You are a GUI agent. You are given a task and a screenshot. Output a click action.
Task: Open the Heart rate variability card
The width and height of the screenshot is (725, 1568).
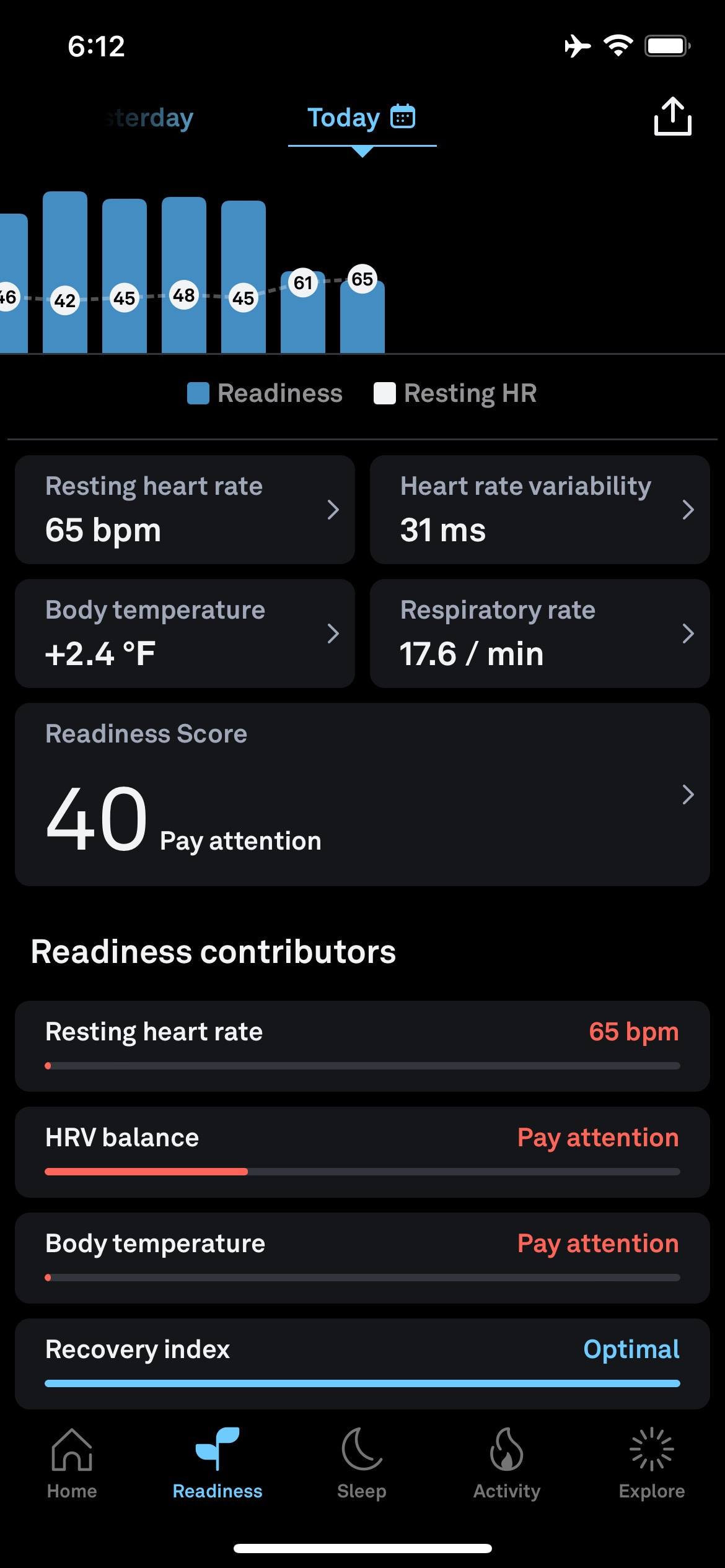click(x=540, y=510)
